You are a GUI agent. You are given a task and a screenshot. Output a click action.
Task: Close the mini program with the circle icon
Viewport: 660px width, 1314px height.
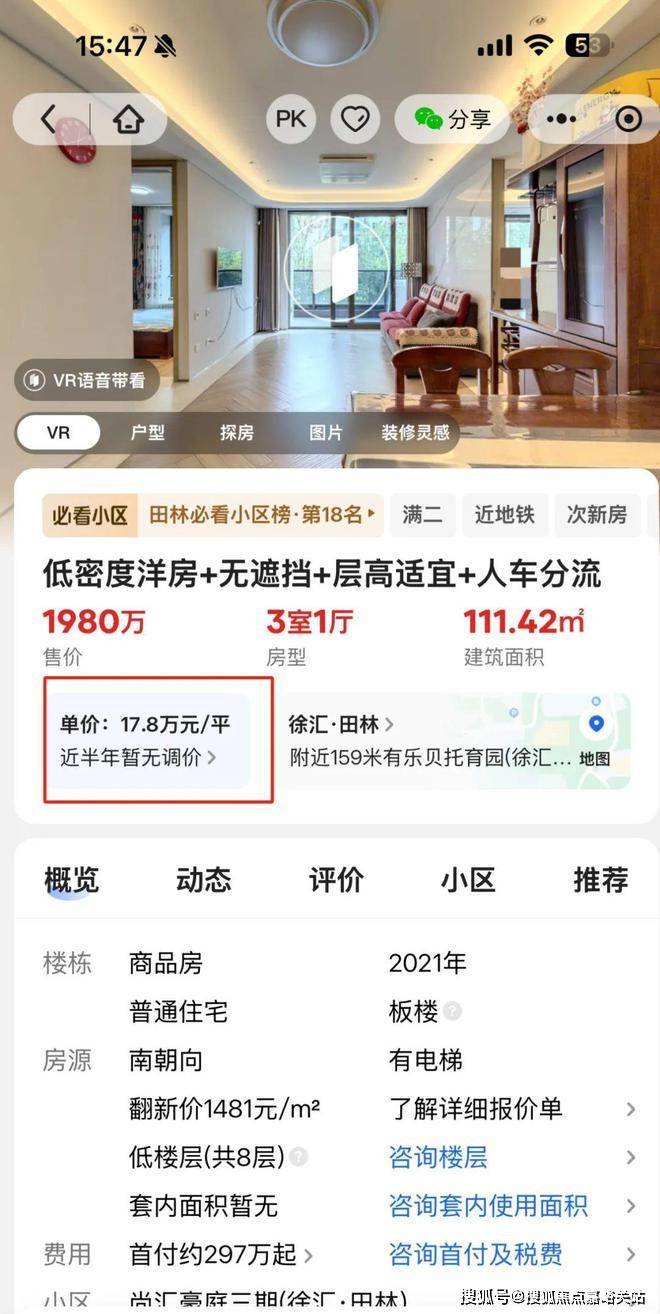pos(628,119)
